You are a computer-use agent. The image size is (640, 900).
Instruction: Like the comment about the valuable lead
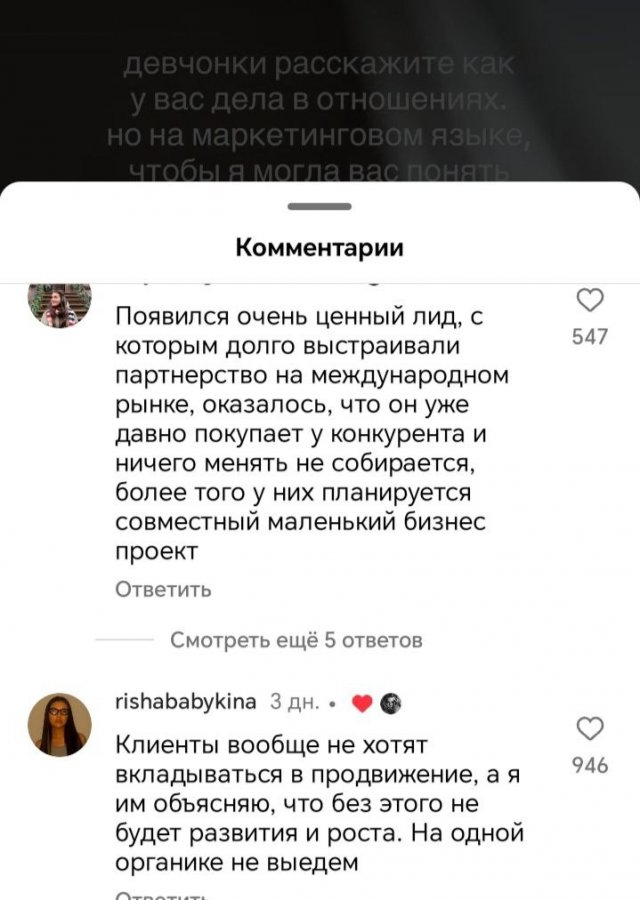[x=590, y=300]
